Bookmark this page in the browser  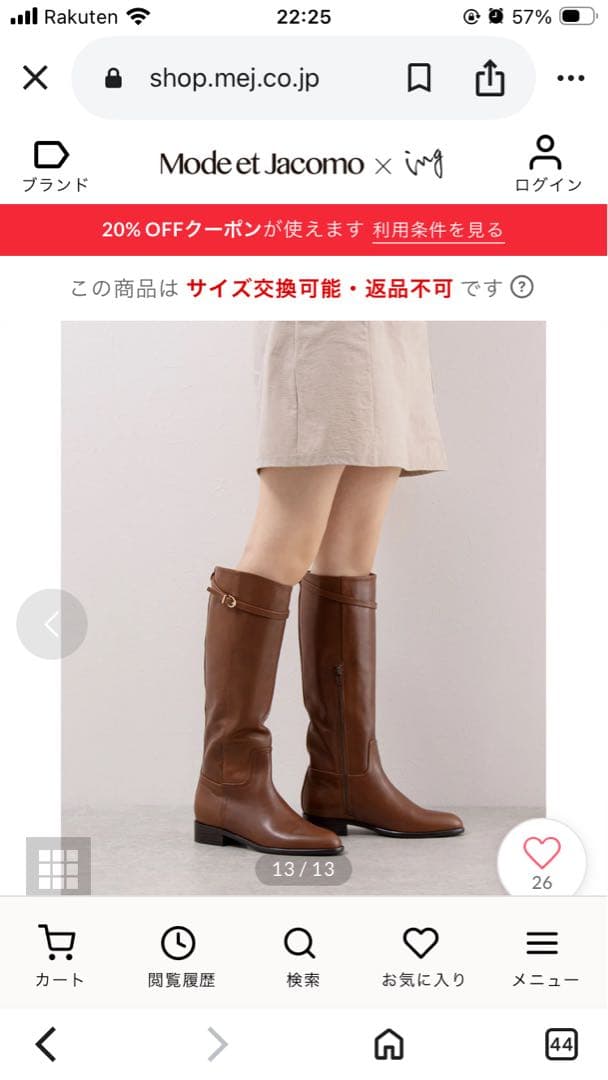[419, 78]
